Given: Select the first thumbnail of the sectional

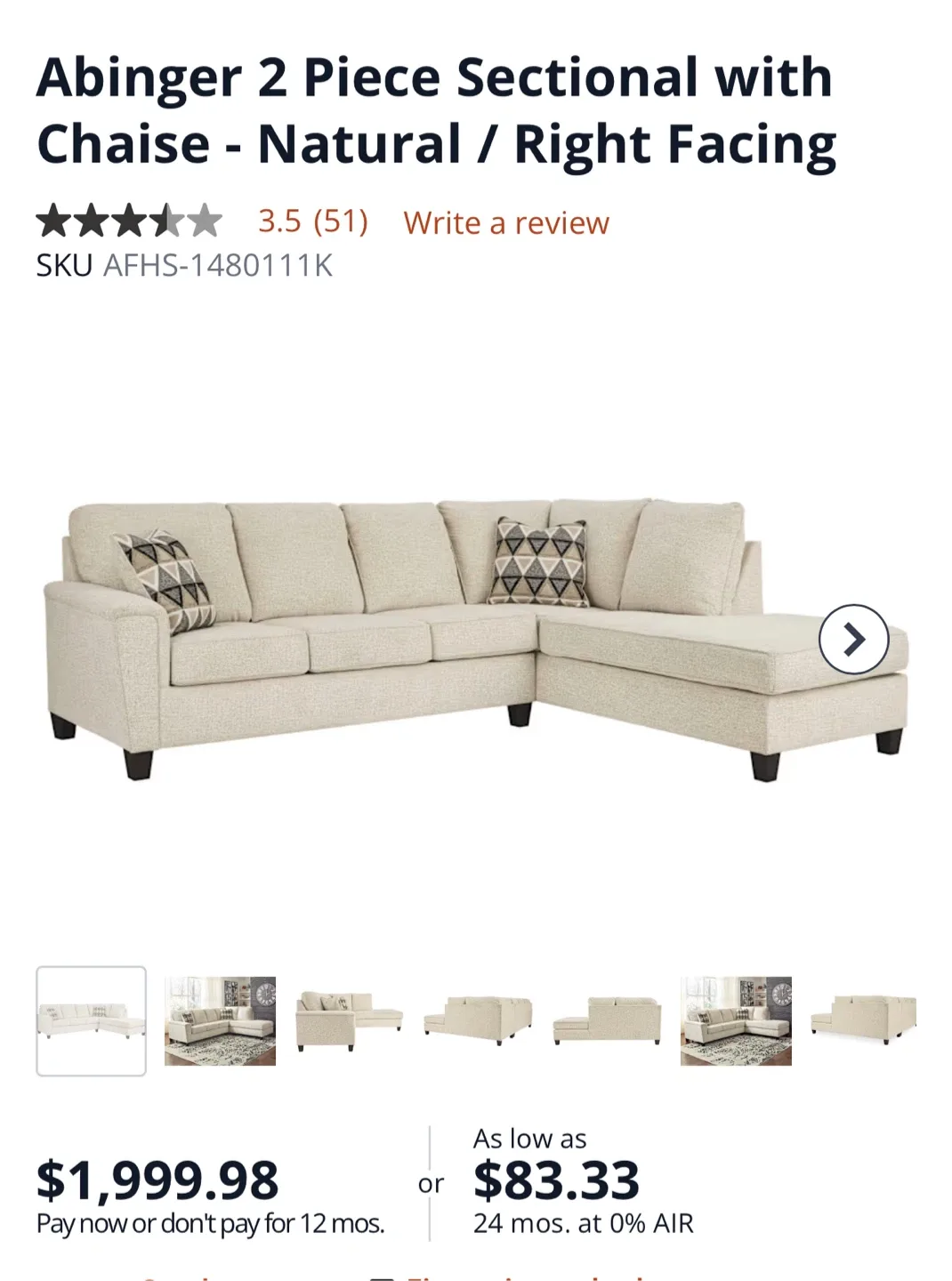Looking at the screenshot, I should pyautogui.click(x=91, y=1020).
